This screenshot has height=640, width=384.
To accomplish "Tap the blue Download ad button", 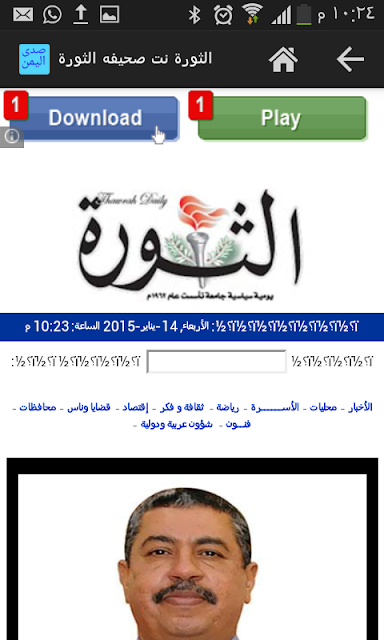I will tap(94, 118).
